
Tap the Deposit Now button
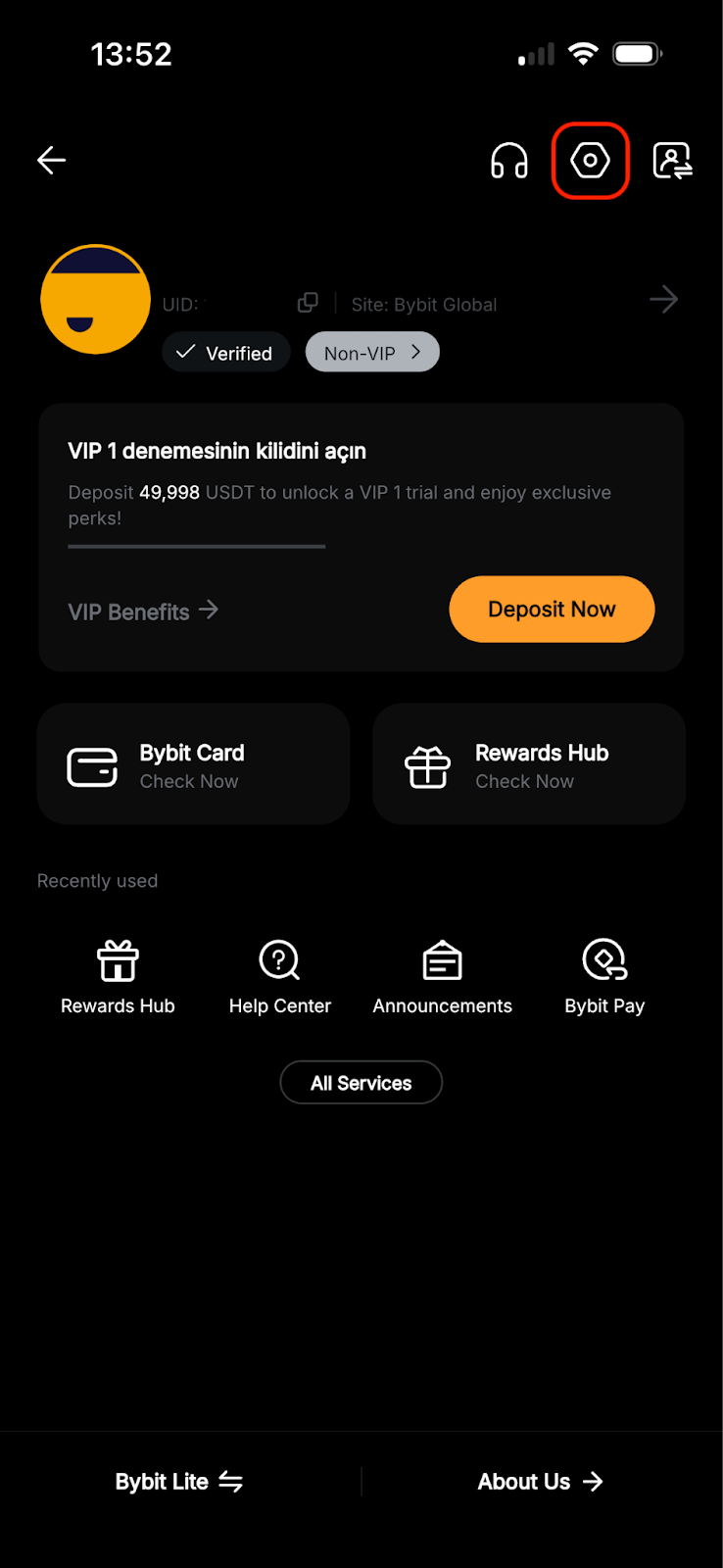pos(552,610)
